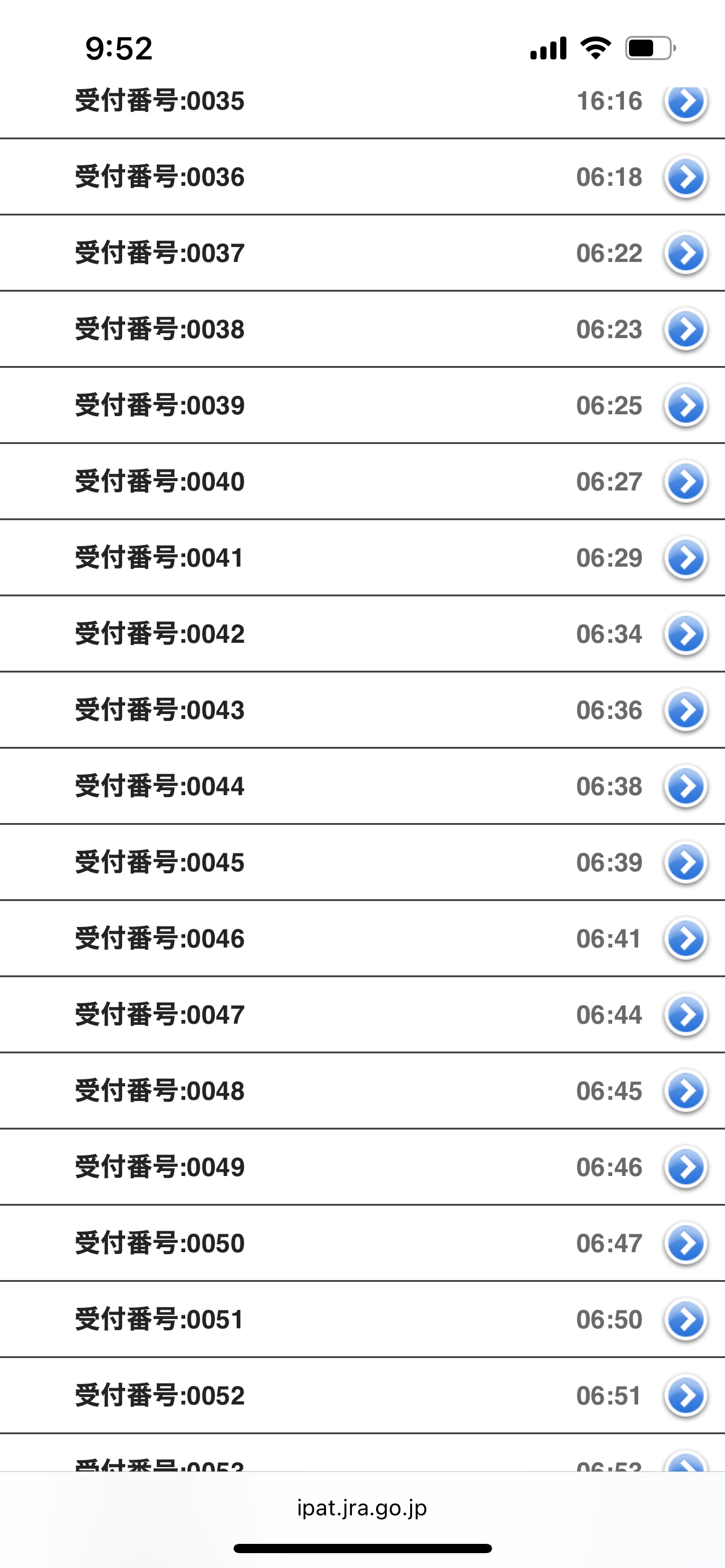The height and width of the screenshot is (1568, 725).
Task: Tap the 受付番号:0040 row
Action: click(362, 482)
